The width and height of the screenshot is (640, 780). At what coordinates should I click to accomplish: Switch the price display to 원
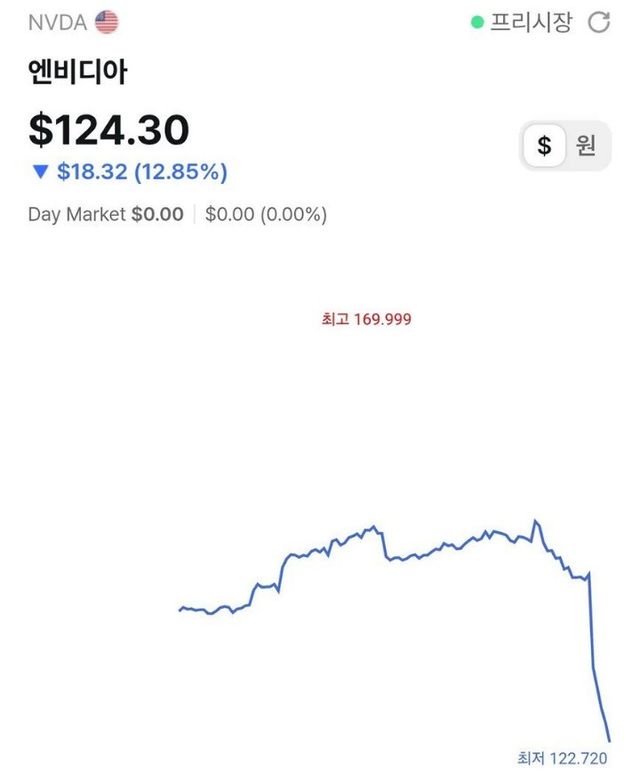click(x=586, y=146)
